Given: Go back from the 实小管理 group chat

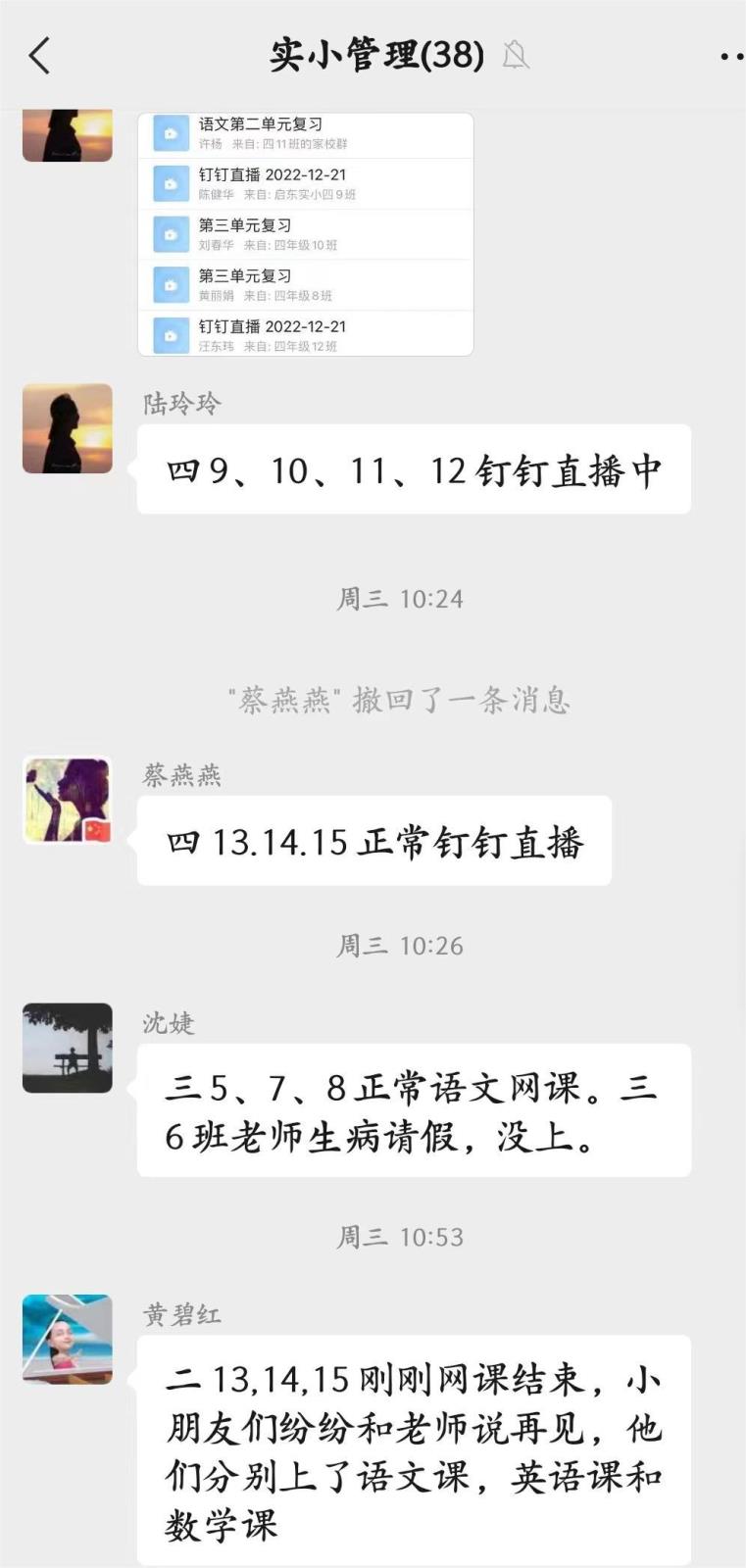Looking at the screenshot, I should pyautogui.click(x=39, y=56).
